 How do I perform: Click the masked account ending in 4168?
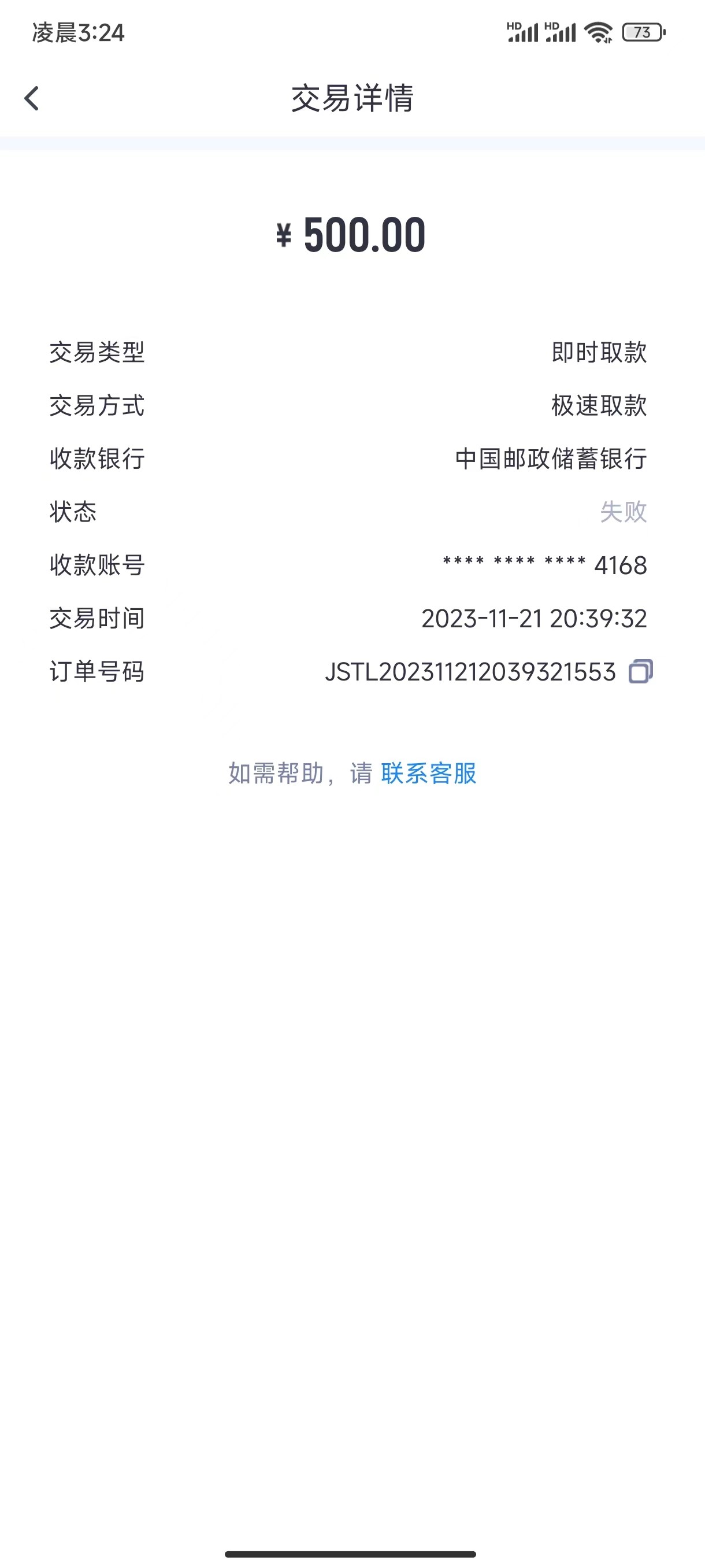(x=544, y=565)
